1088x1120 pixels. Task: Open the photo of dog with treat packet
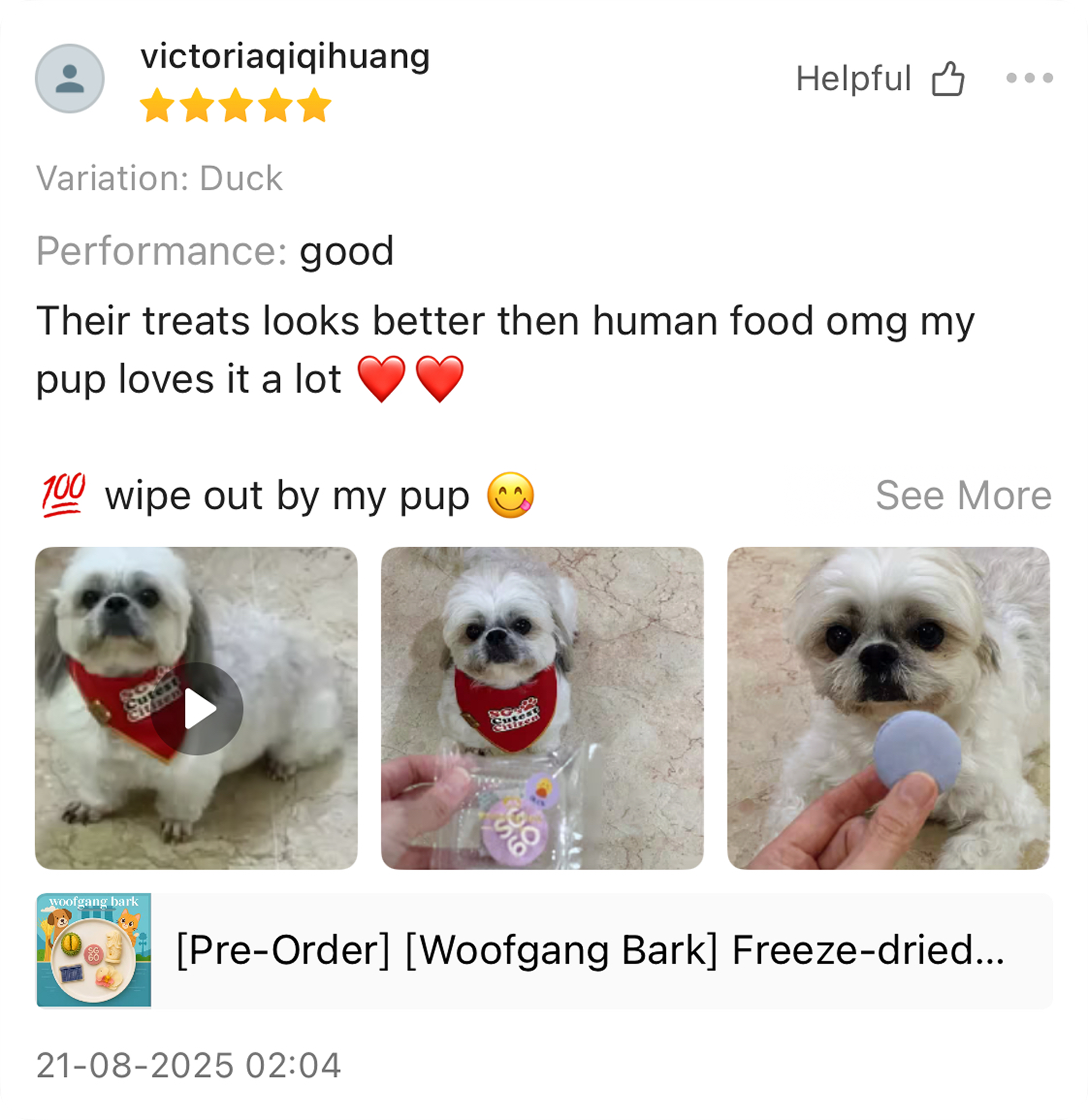tap(542, 708)
